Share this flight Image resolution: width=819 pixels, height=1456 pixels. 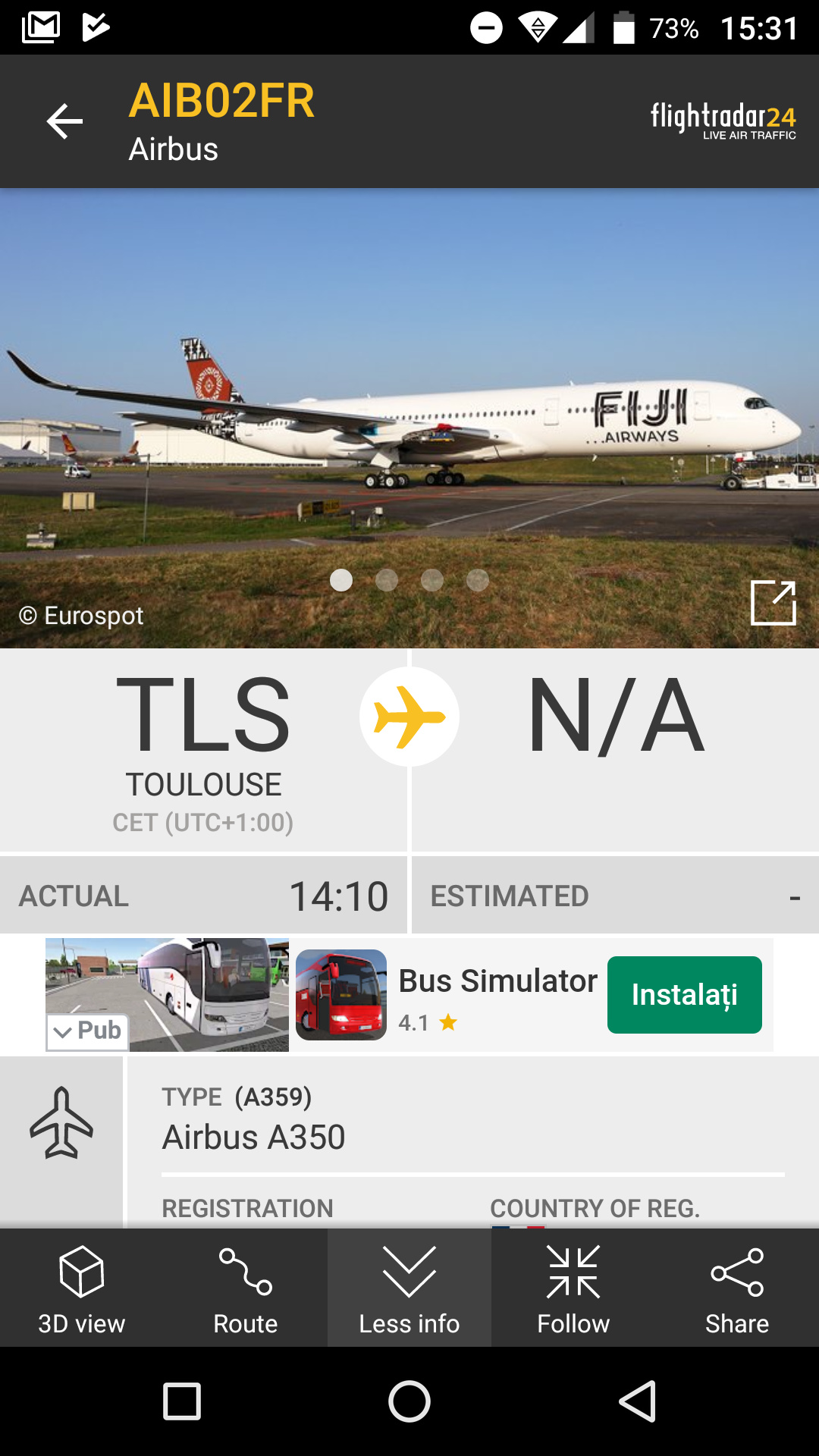click(737, 1289)
